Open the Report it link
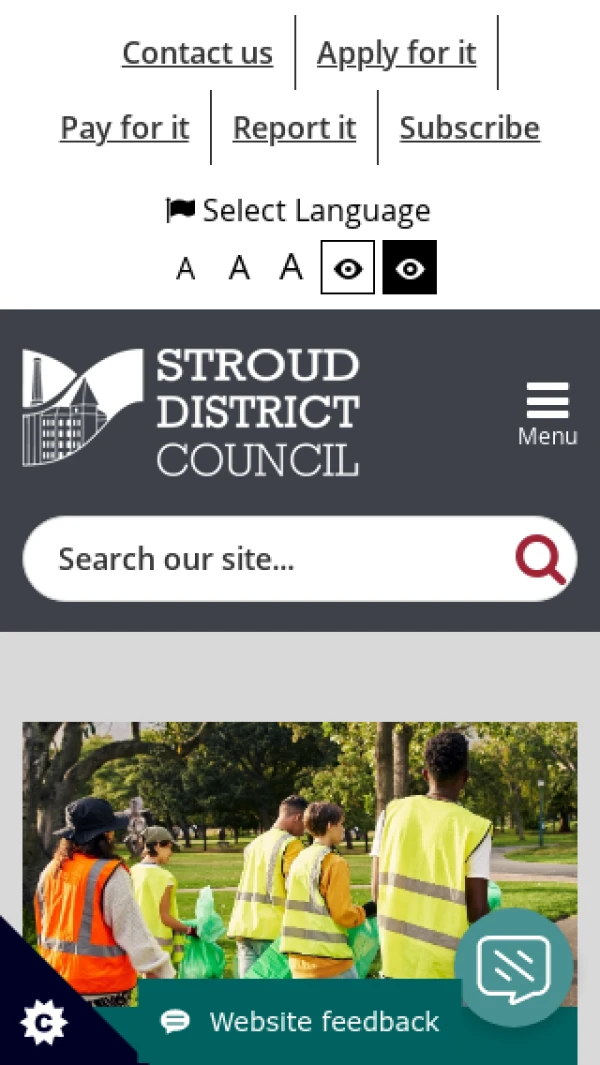This screenshot has height=1065, width=600. coord(294,128)
